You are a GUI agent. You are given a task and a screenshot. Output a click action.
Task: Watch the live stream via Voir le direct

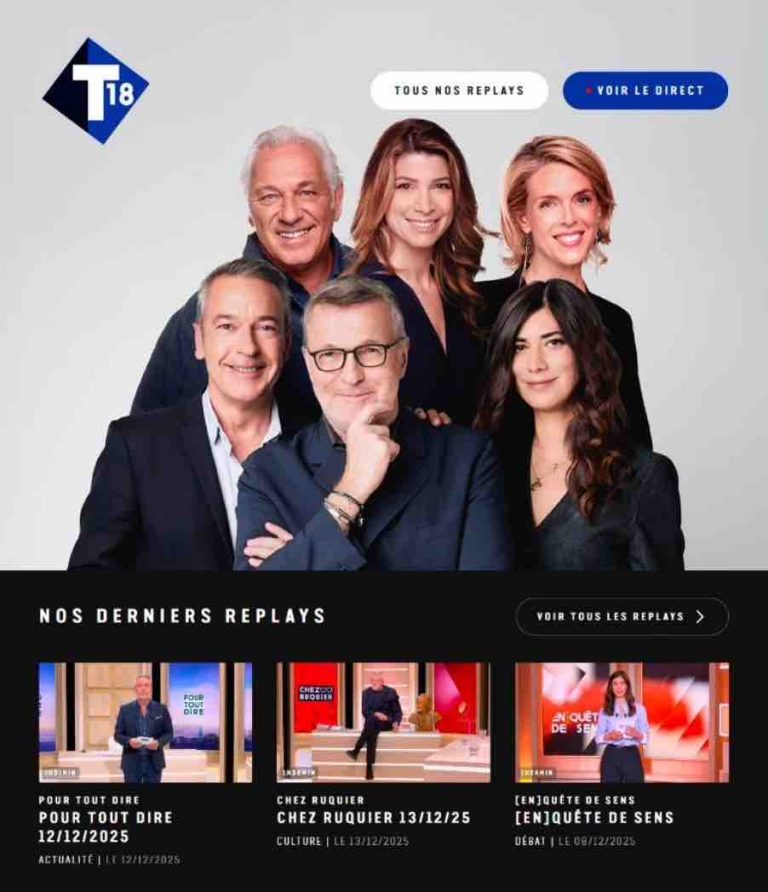[645, 90]
